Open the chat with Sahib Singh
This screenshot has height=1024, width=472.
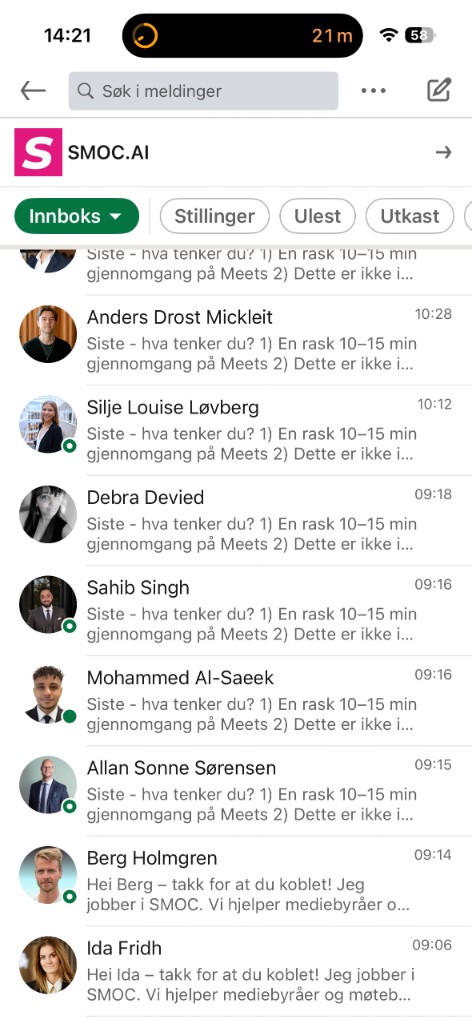[236, 611]
